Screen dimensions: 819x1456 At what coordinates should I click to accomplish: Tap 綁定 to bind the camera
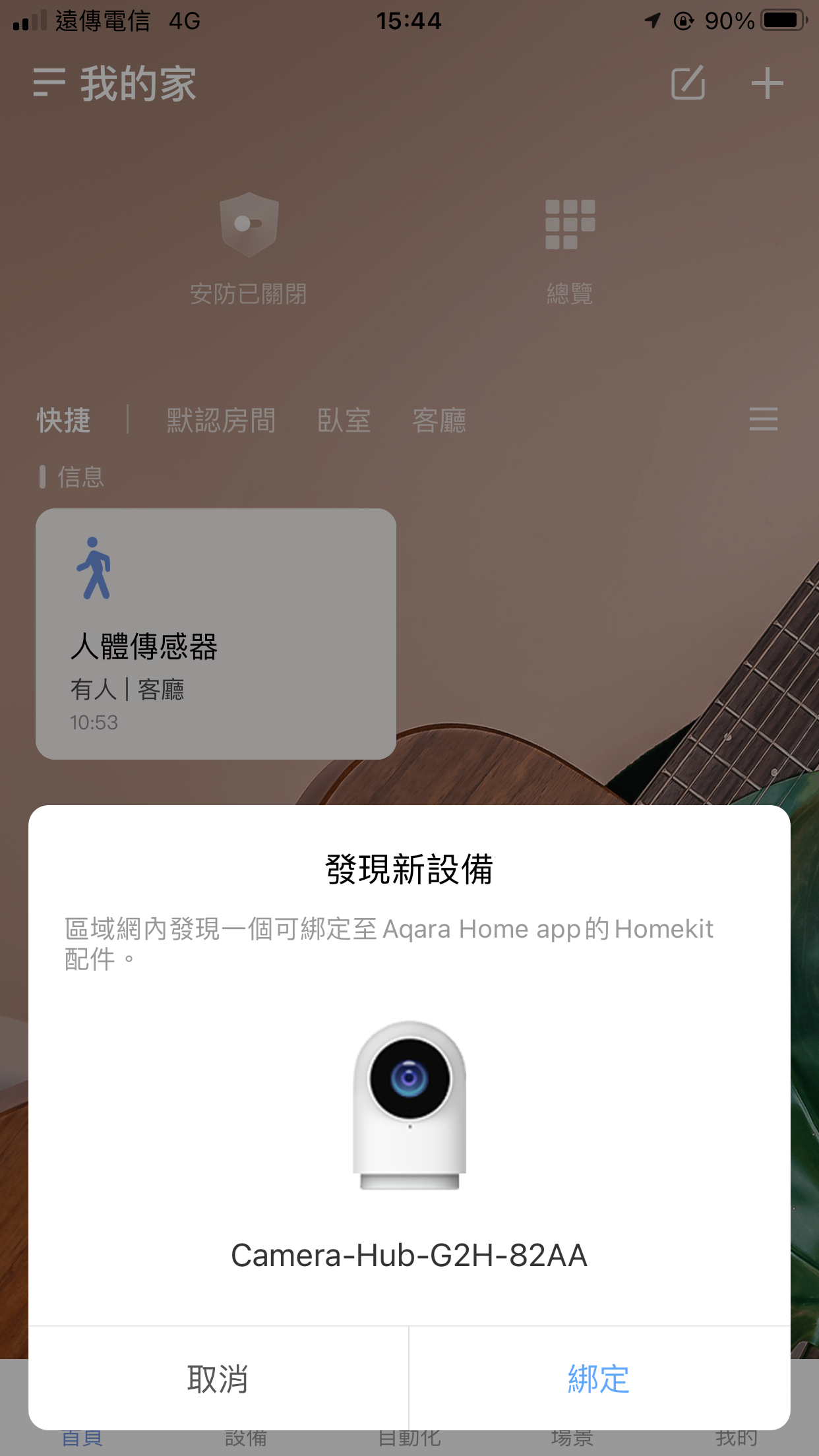599,1378
